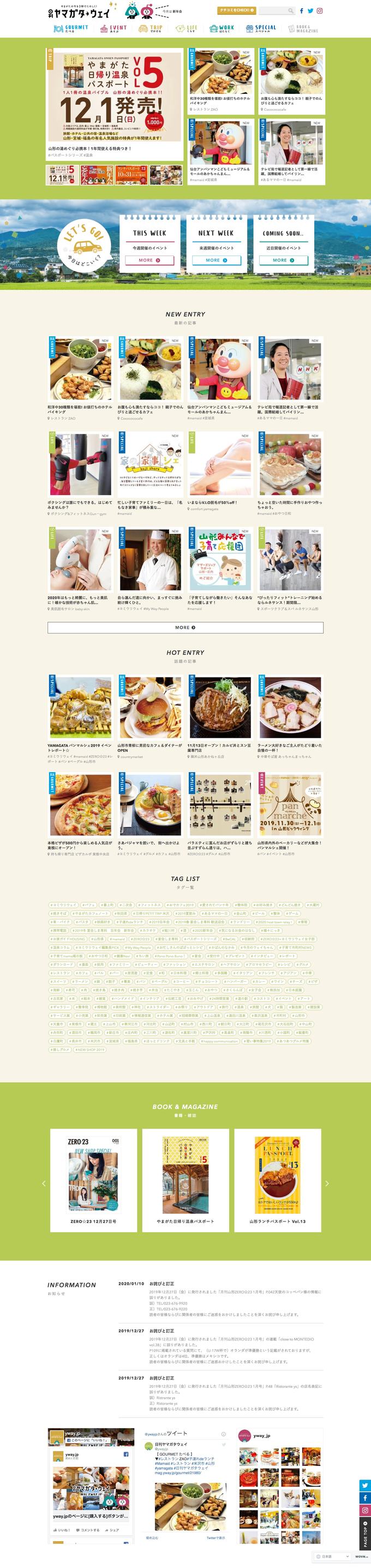Open 山形ランチパスポート Vol.13 book card
371x1568 pixels.
point(277,1181)
